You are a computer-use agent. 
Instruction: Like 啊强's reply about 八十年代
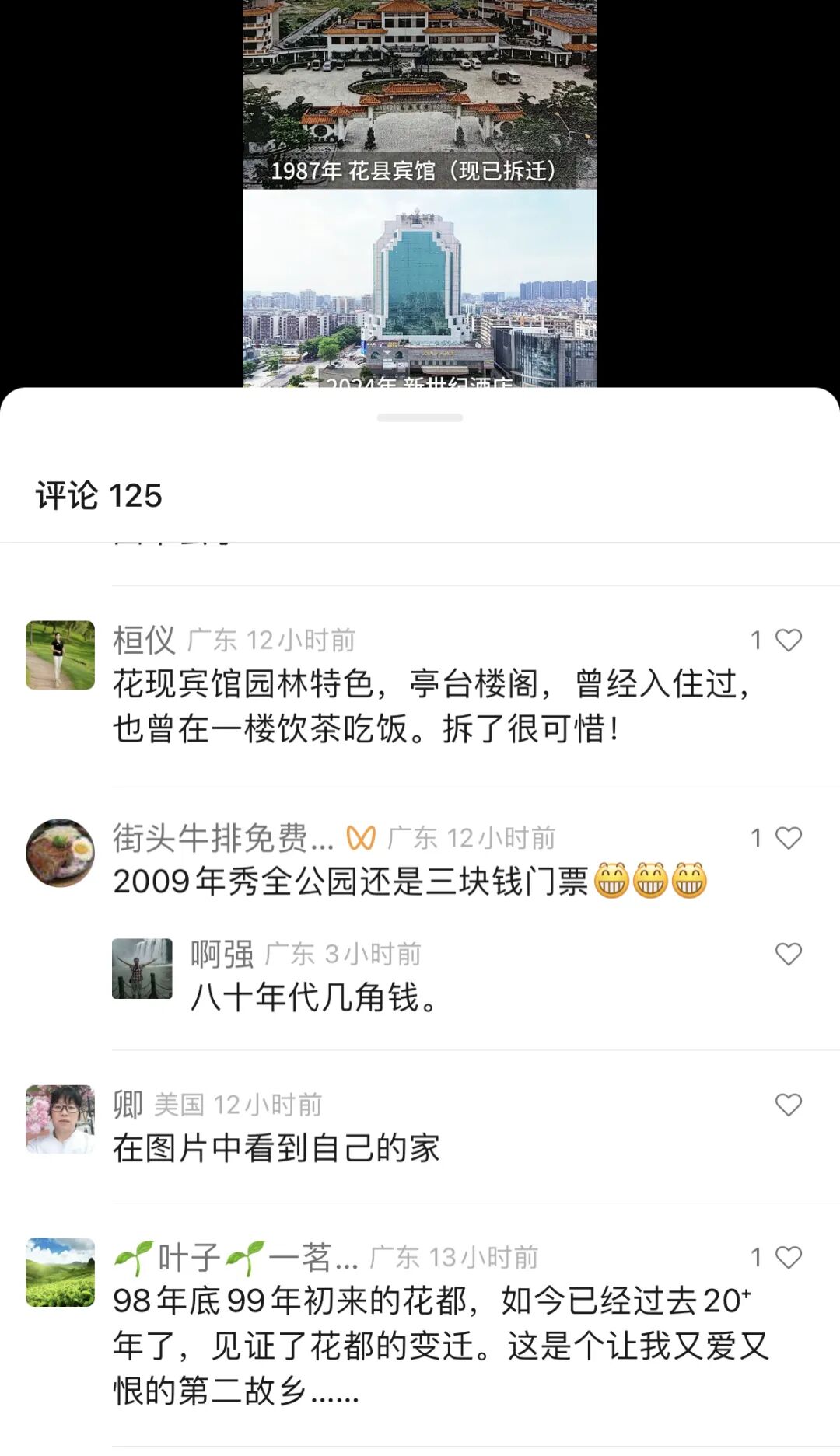[x=788, y=955]
